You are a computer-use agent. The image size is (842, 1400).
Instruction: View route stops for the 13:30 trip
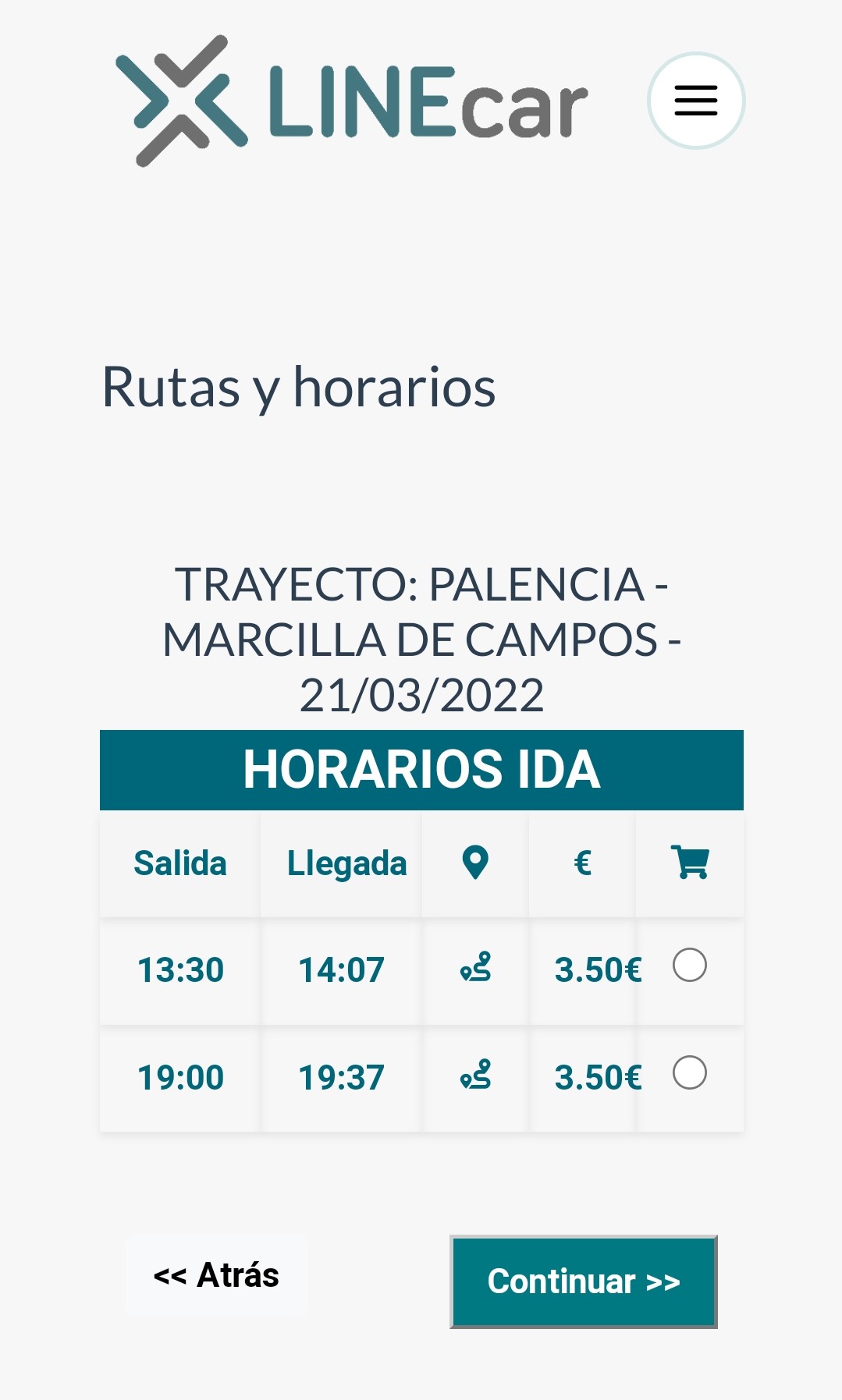click(x=475, y=967)
